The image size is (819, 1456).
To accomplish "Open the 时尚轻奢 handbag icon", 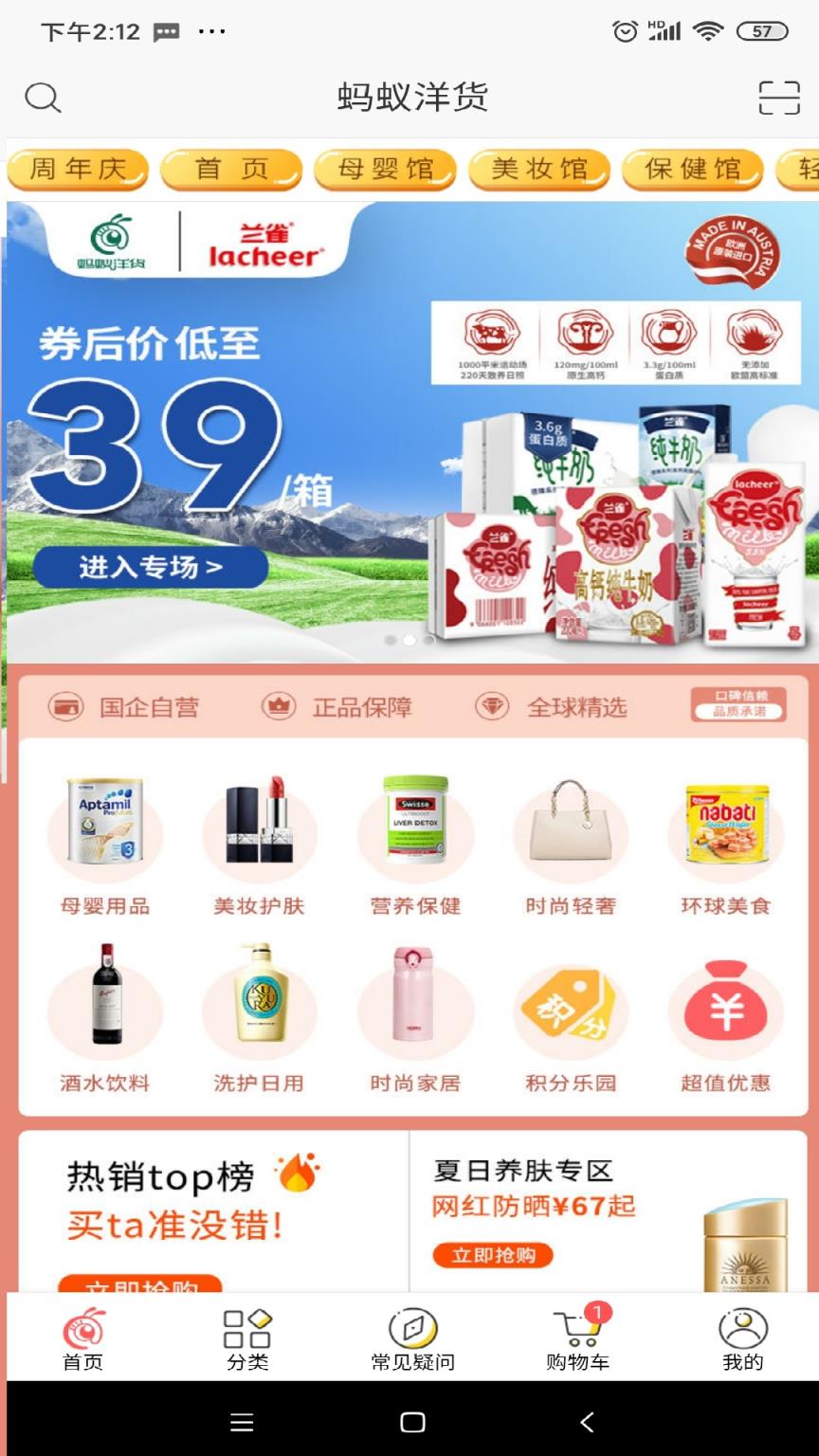I will (570, 834).
